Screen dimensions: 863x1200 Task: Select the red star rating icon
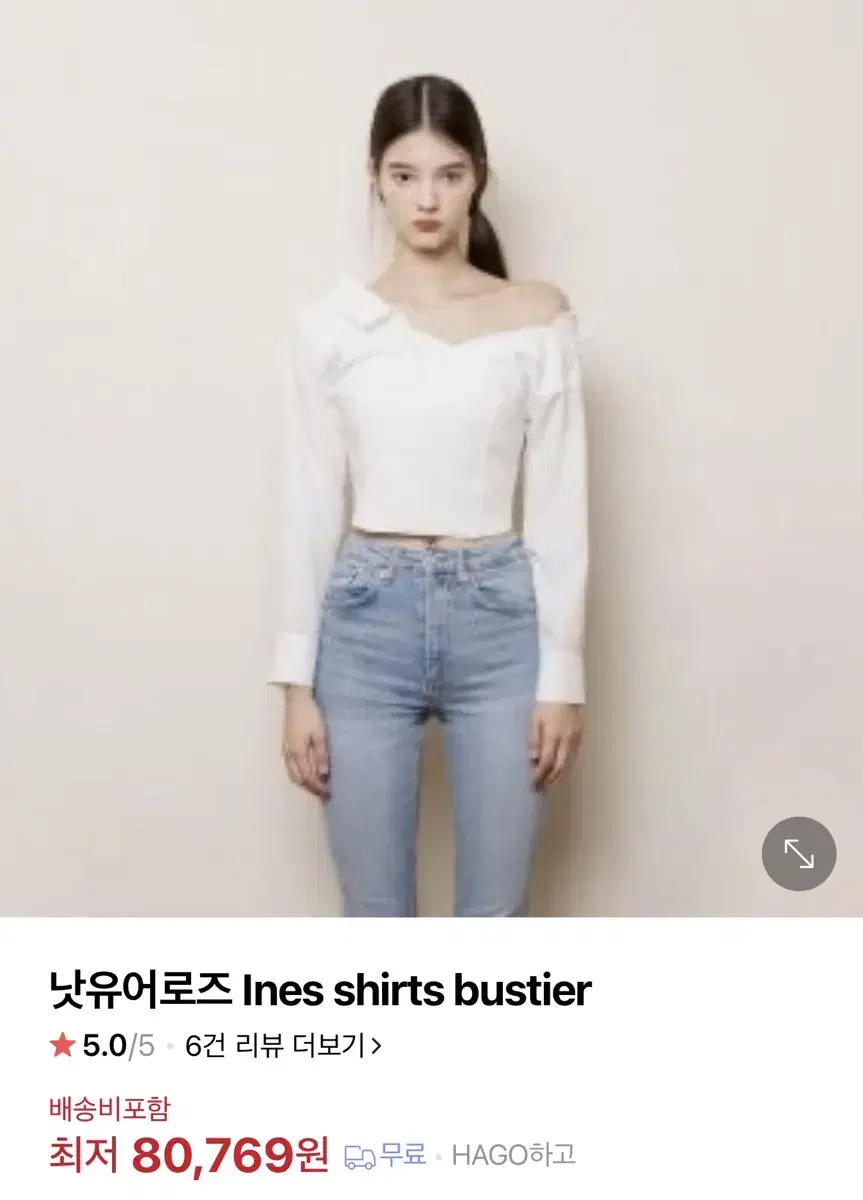point(63,1043)
